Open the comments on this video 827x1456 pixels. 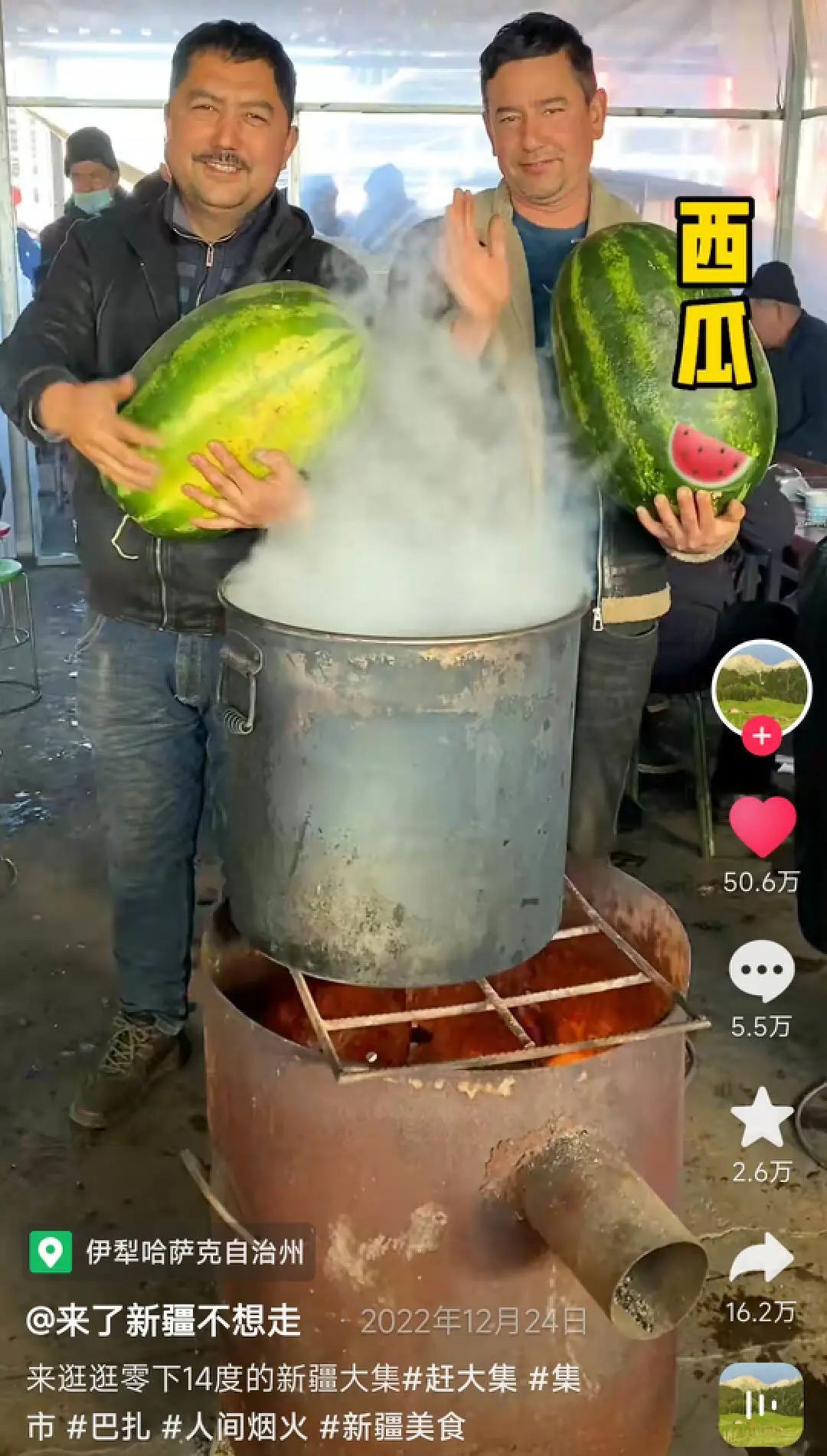point(761,971)
